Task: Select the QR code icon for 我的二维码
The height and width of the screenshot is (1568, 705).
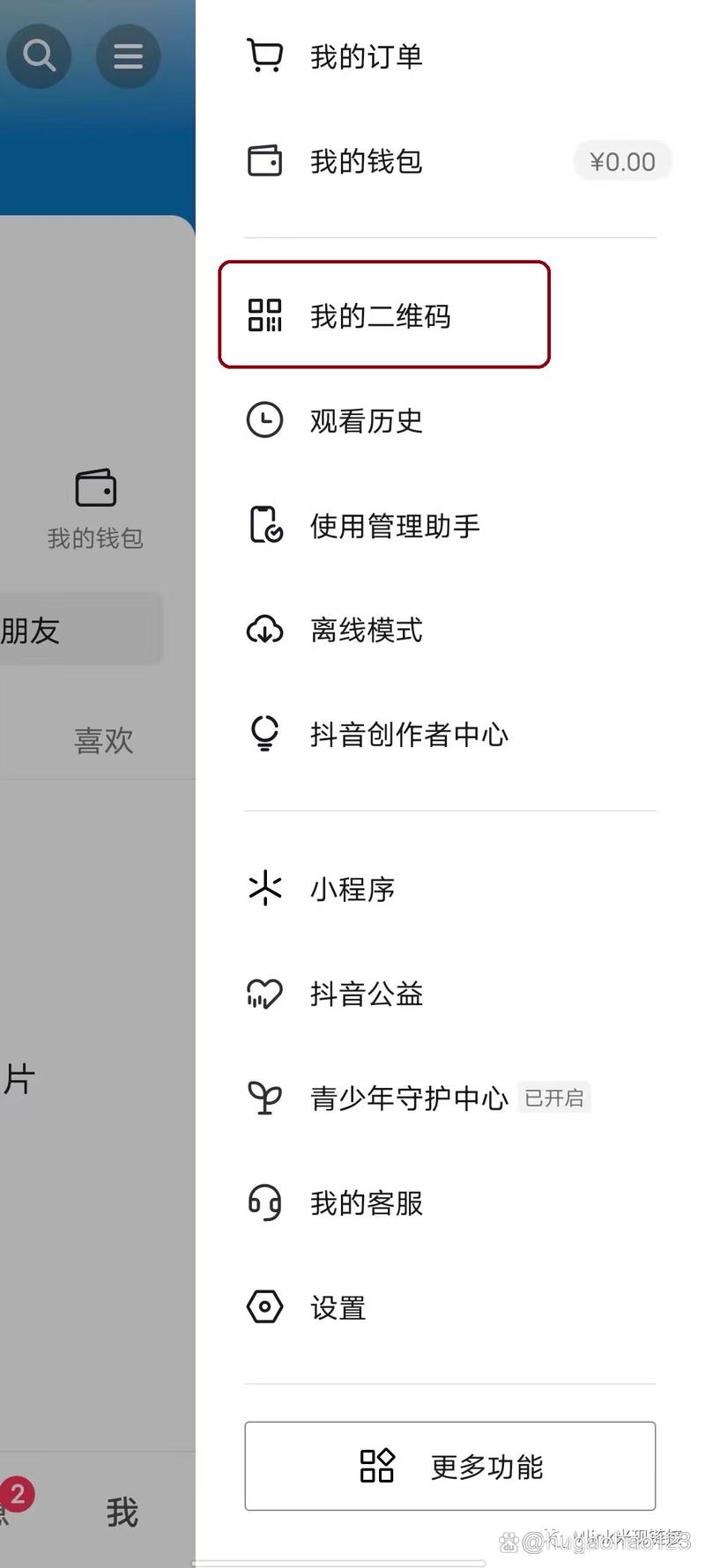Action: coord(264,317)
